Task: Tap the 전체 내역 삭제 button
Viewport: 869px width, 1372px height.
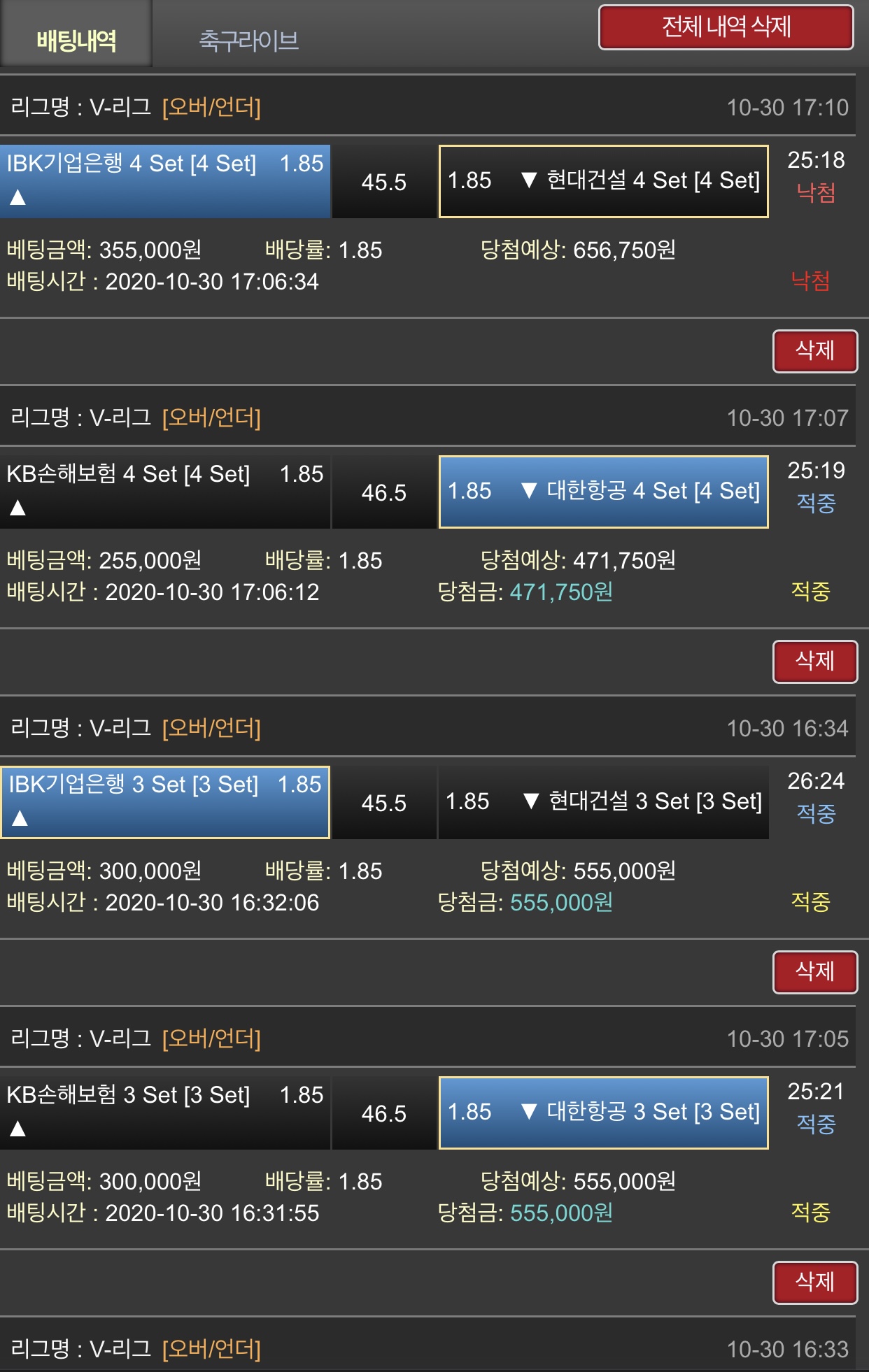Action: point(726,28)
